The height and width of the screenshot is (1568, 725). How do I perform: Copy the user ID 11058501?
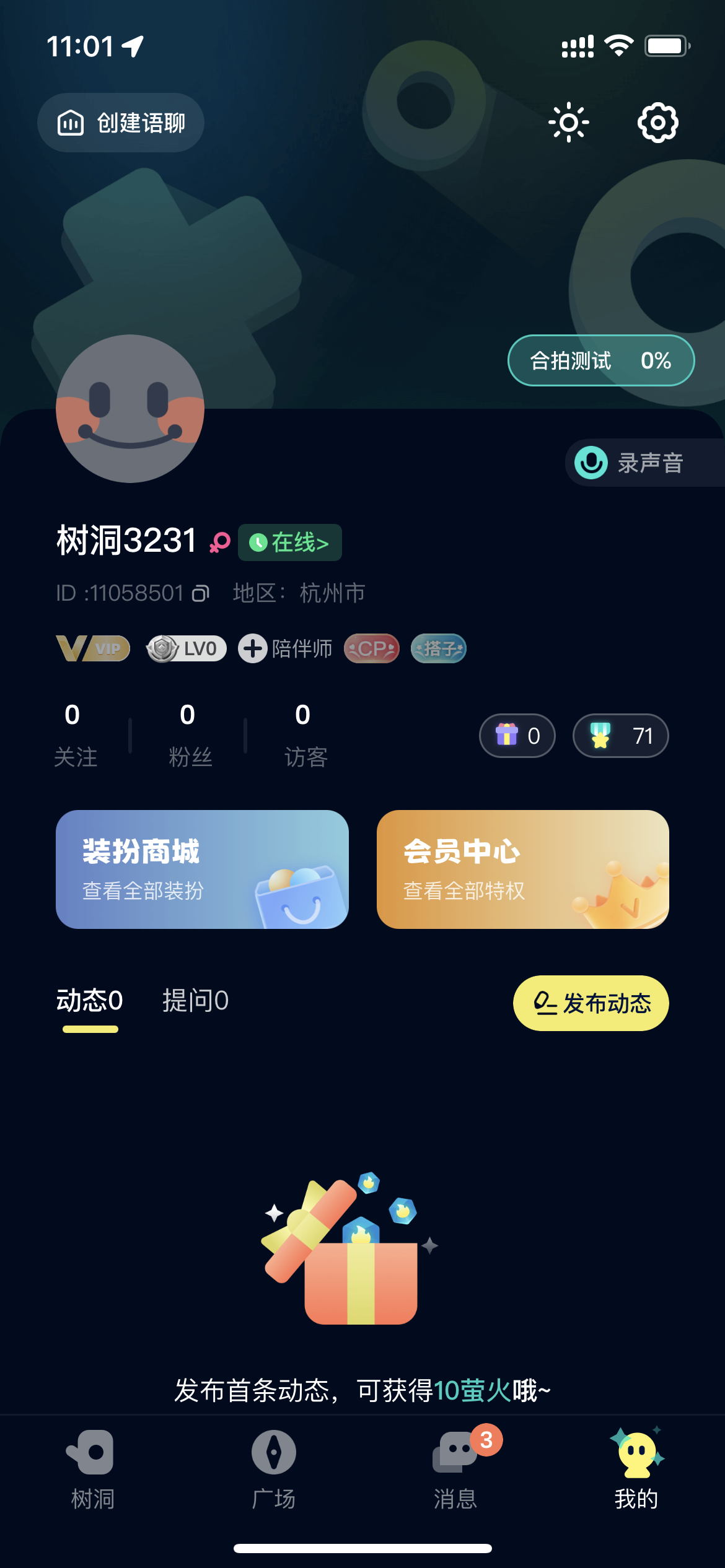[x=201, y=593]
